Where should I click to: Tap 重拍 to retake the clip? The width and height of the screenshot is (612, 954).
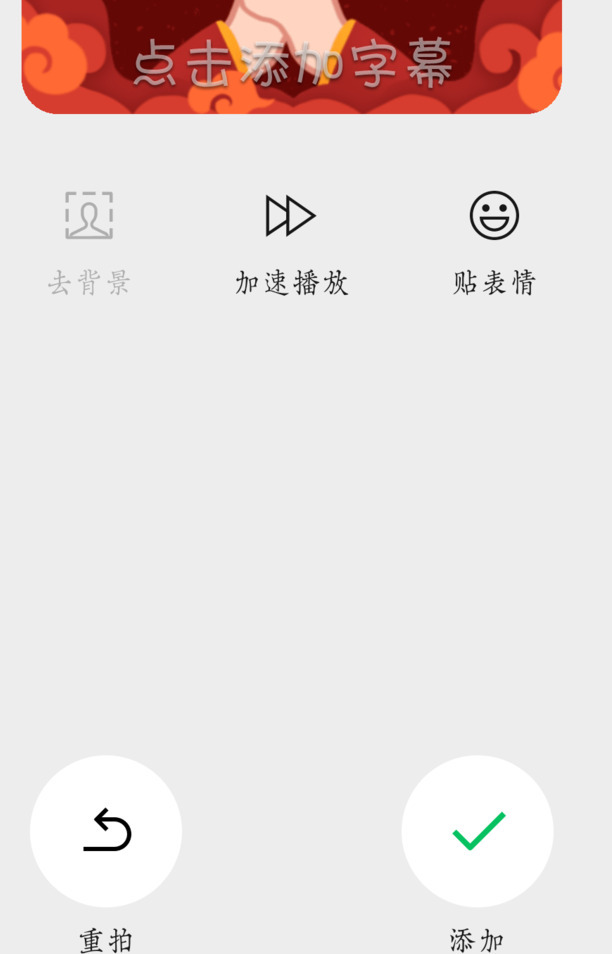click(106, 831)
